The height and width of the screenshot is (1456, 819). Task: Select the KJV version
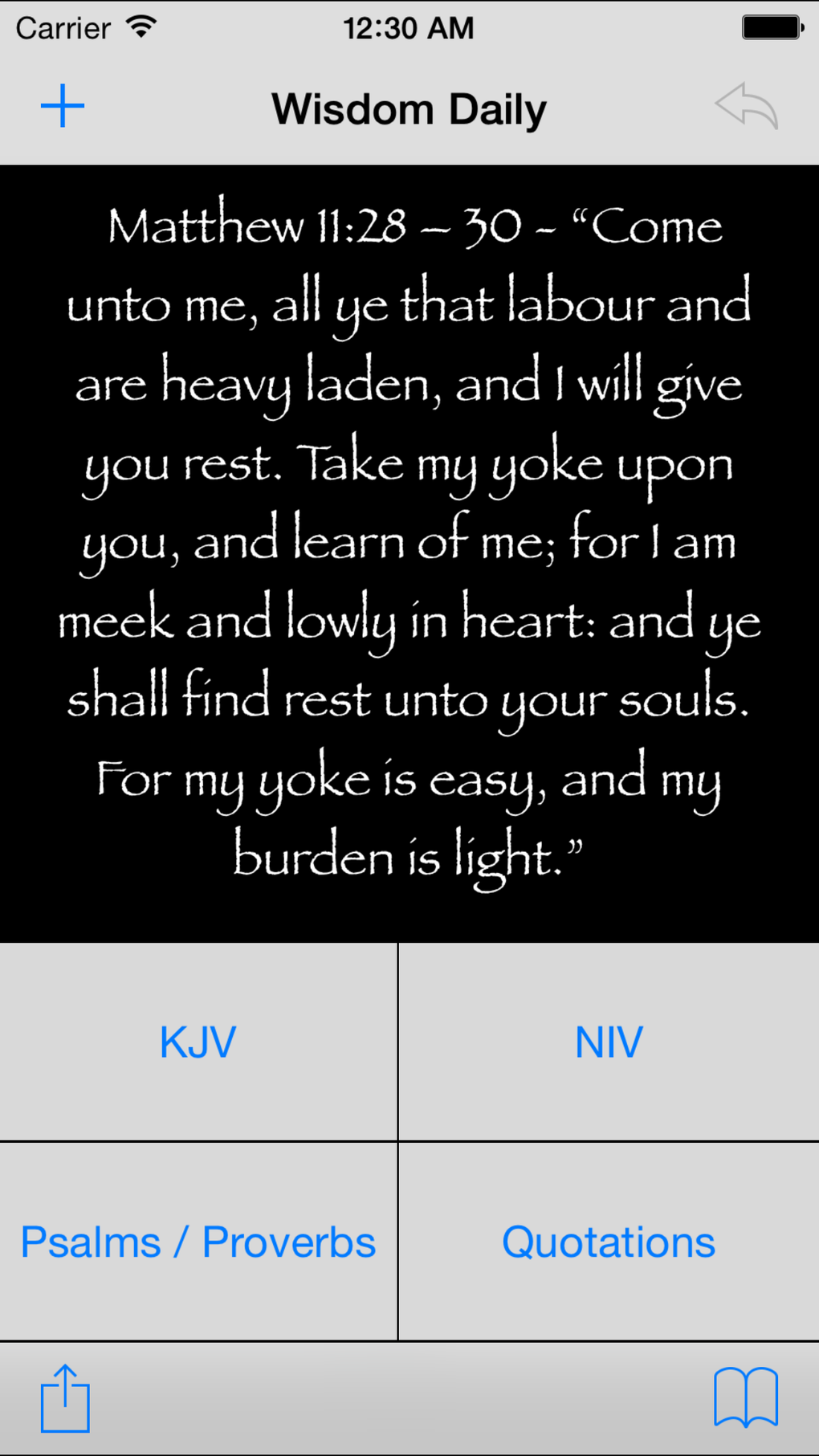pyautogui.click(x=198, y=1042)
